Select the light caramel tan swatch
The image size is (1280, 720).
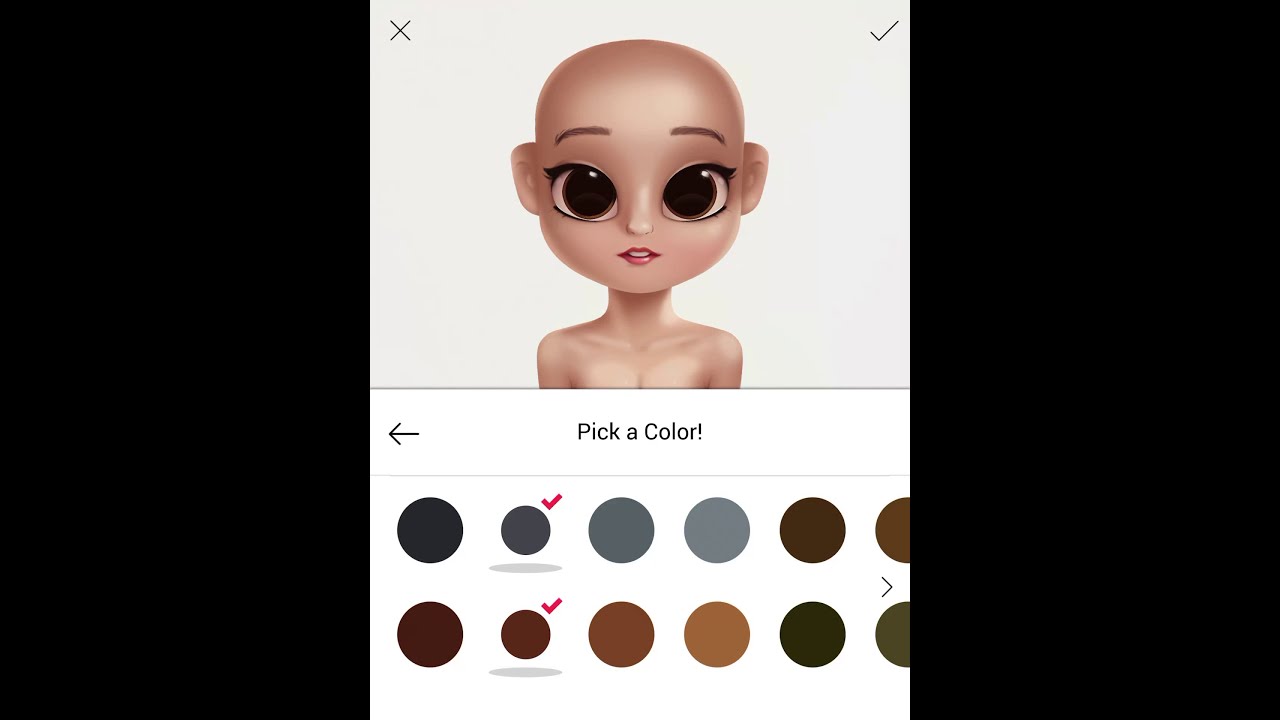717,634
